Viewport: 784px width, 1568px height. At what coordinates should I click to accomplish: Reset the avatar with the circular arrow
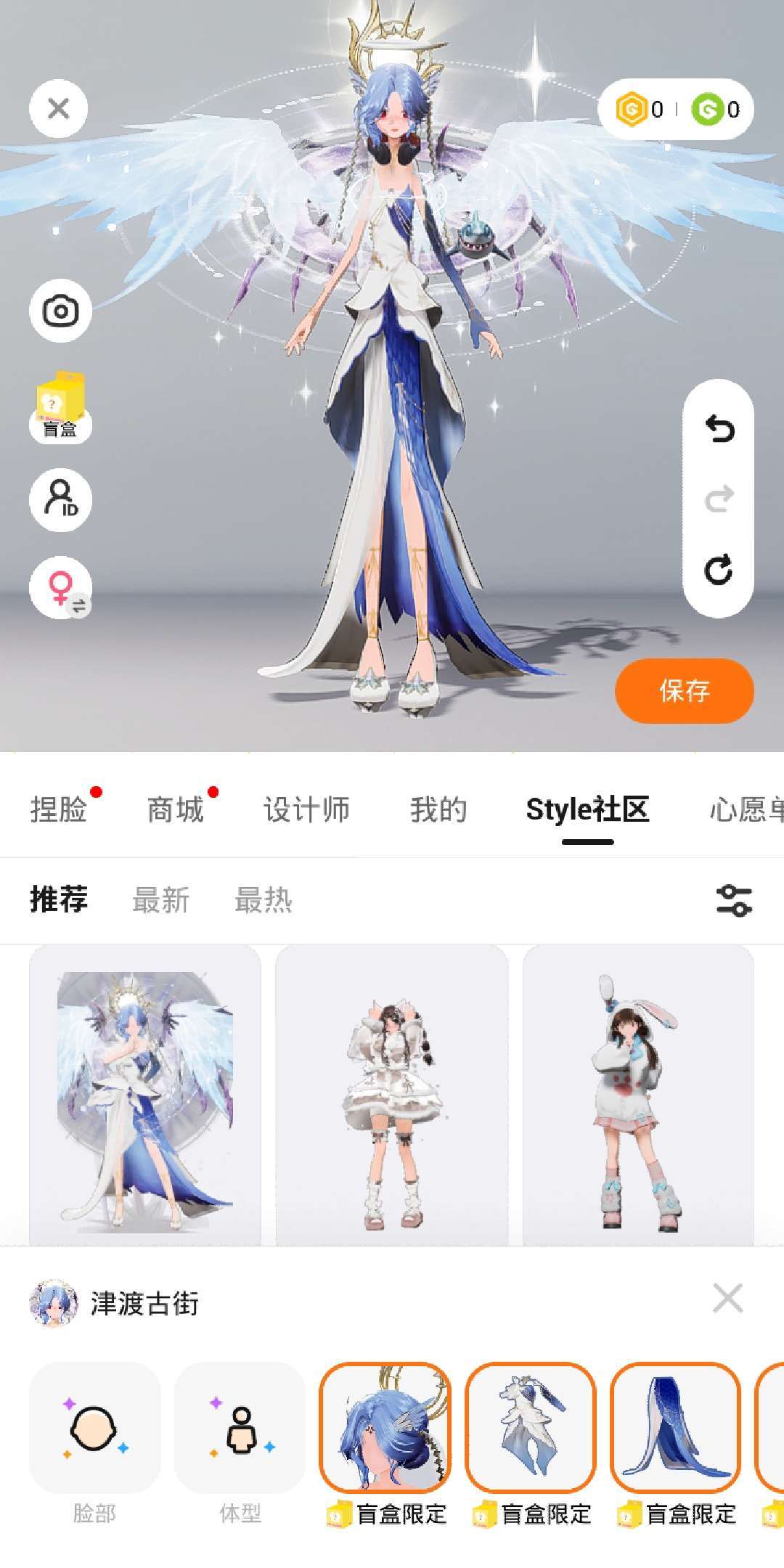[x=719, y=570]
